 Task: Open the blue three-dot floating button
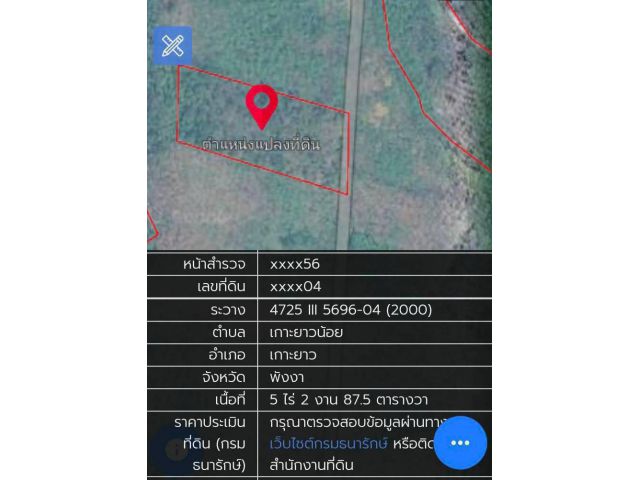click(x=460, y=443)
